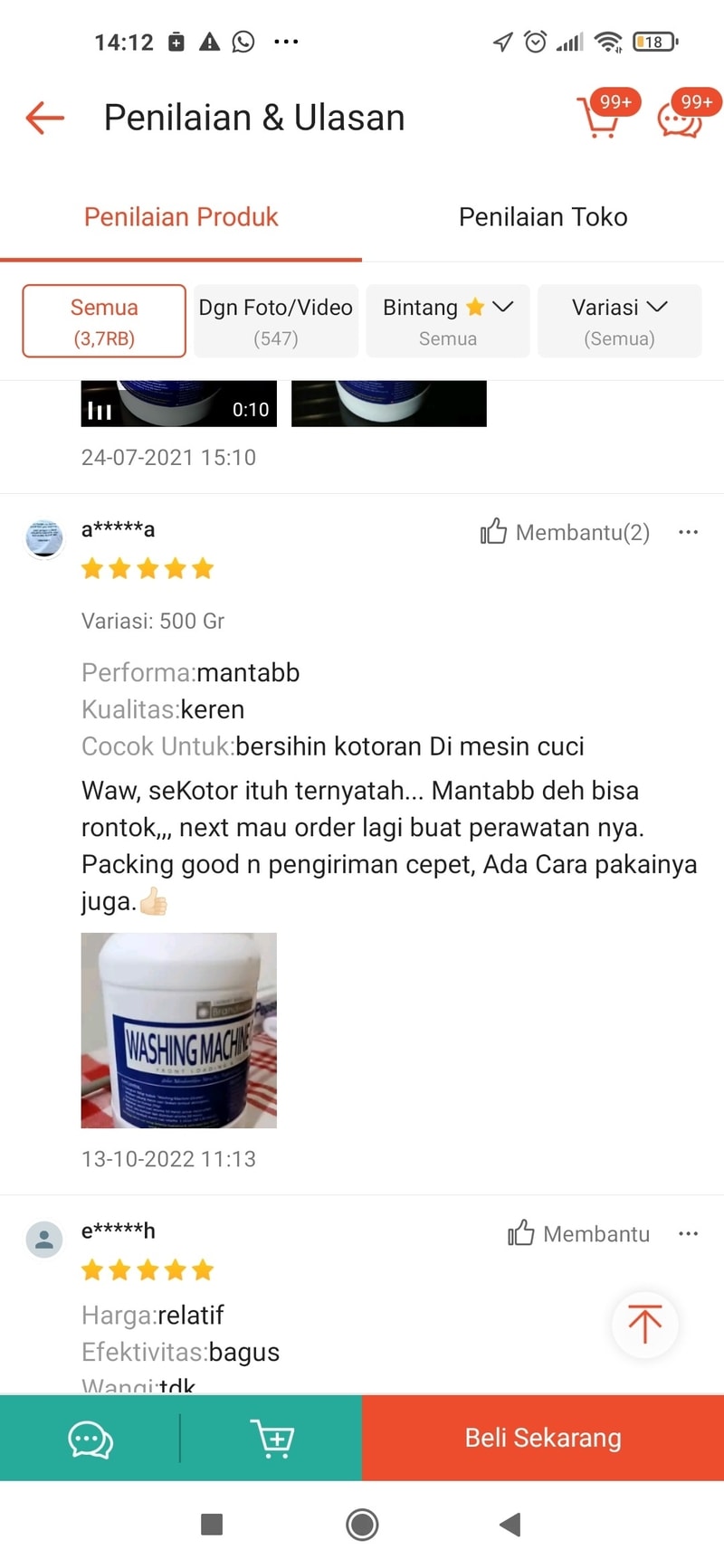Open the chat messages icon at top

pos(681,118)
